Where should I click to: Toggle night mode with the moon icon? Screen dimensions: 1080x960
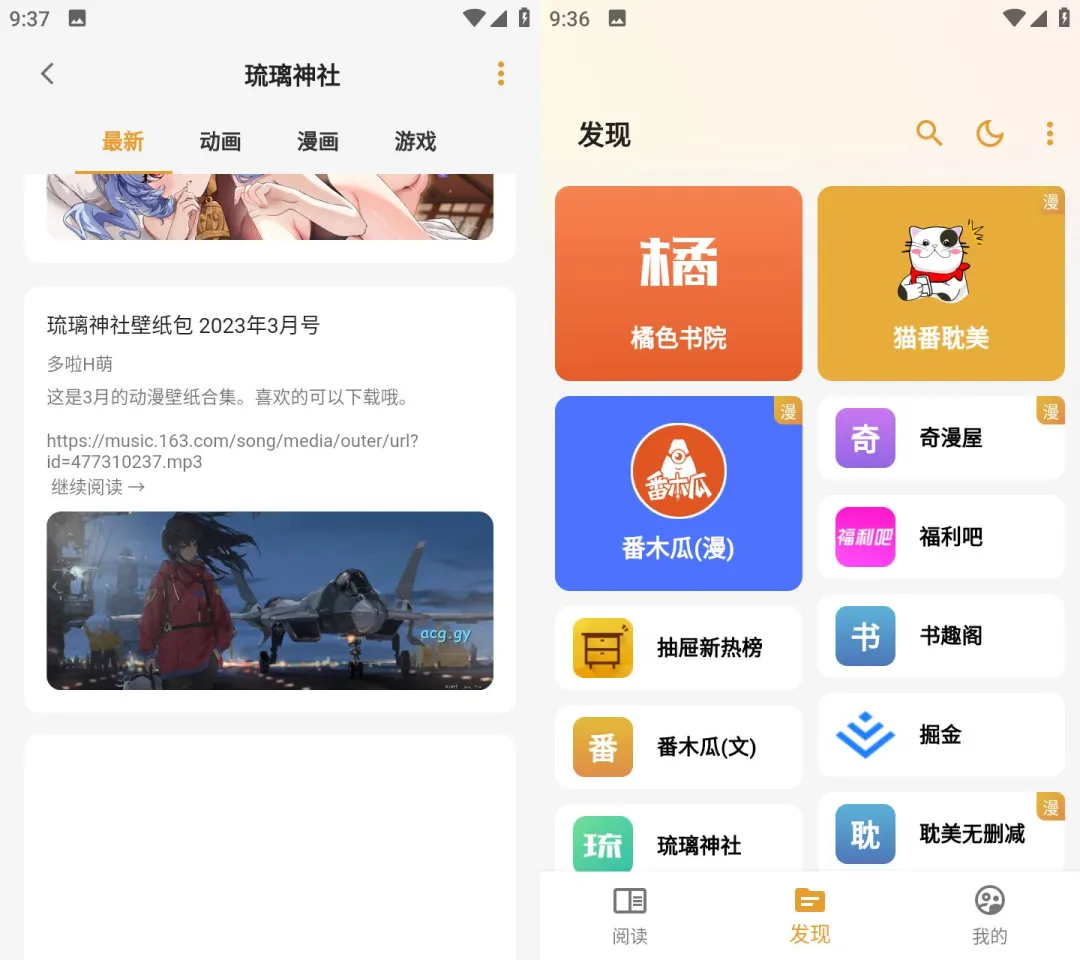point(989,133)
